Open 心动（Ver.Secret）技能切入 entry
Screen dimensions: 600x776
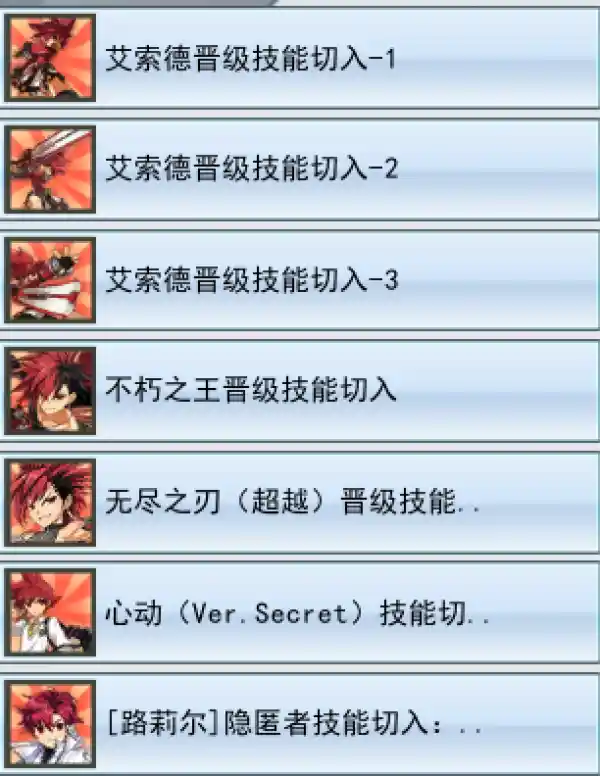(300, 613)
